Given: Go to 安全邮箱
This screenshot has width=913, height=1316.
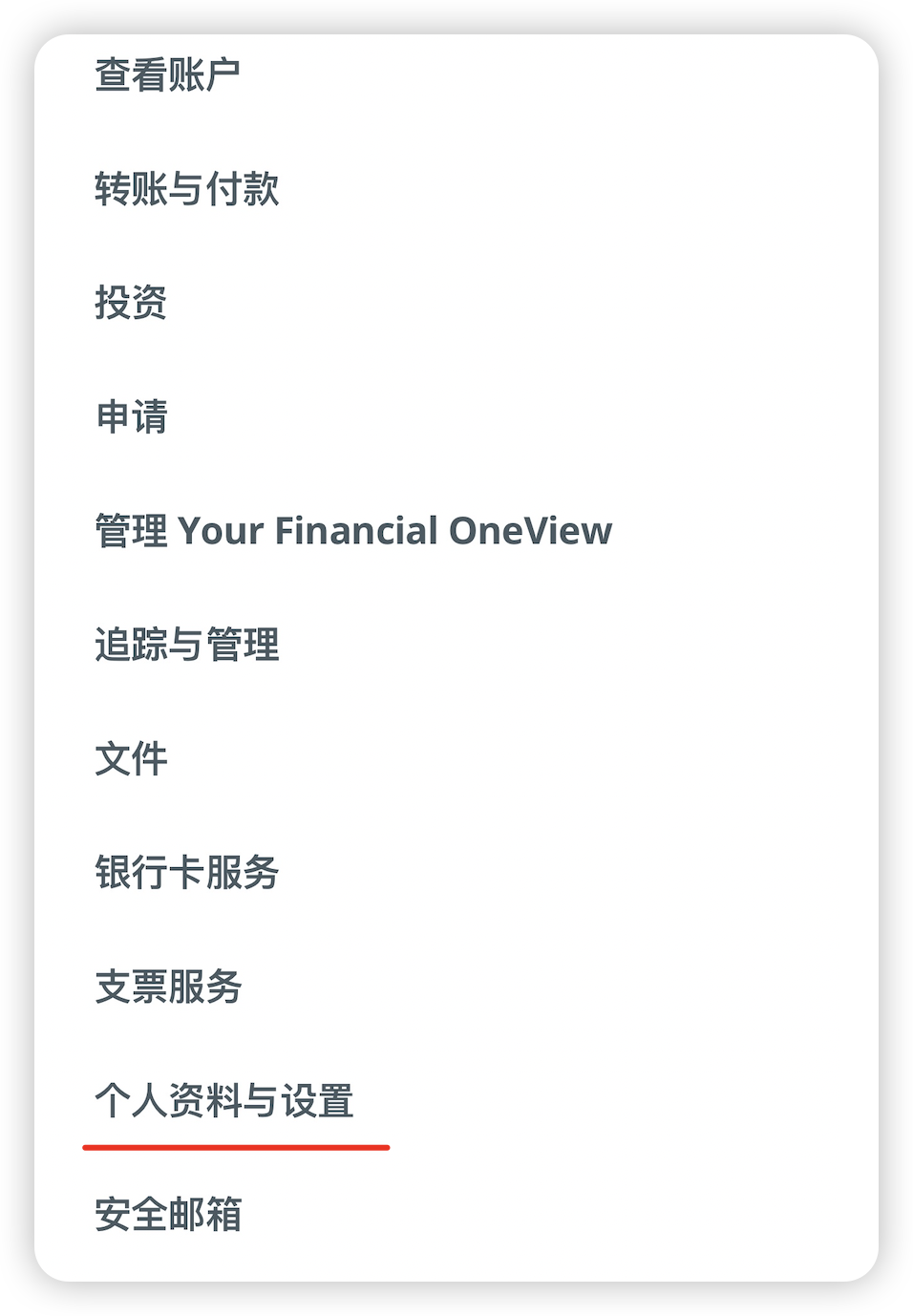Looking at the screenshot, I should [x=168, y=1215].
